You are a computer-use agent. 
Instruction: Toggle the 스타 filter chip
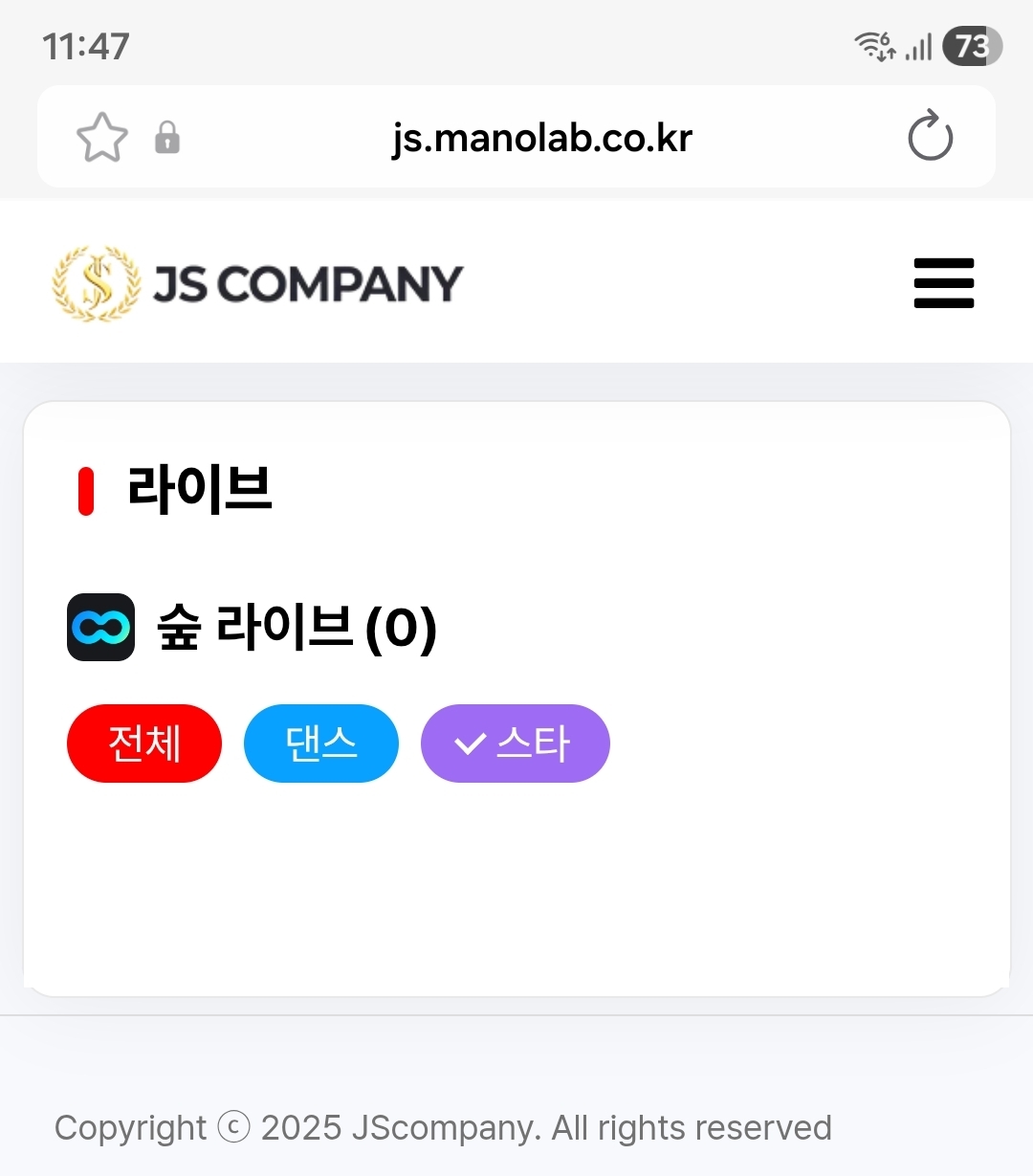point(515,743)
